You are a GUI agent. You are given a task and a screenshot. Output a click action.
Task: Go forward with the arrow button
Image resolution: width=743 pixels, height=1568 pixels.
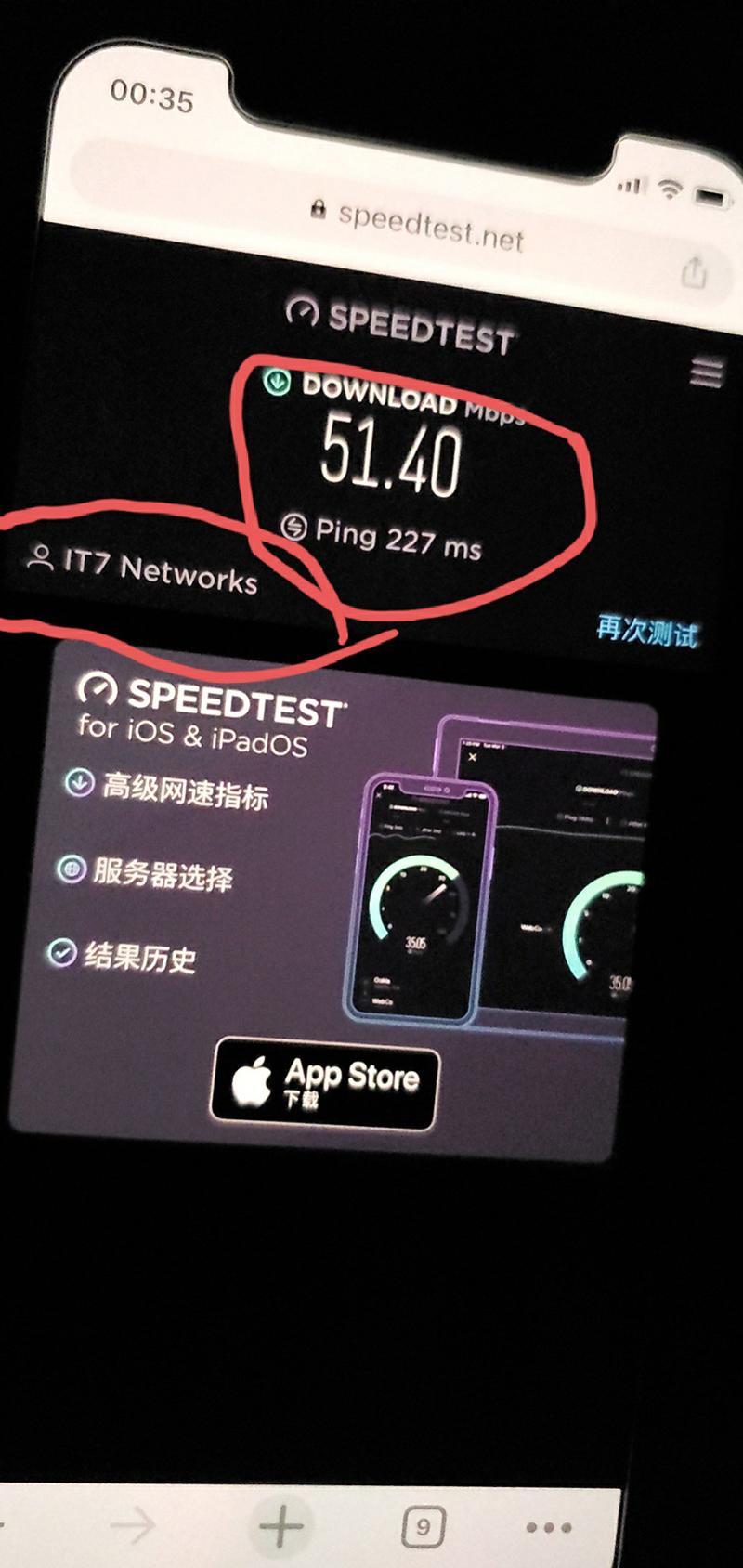pyautogui.click(x=132, y=1525)
